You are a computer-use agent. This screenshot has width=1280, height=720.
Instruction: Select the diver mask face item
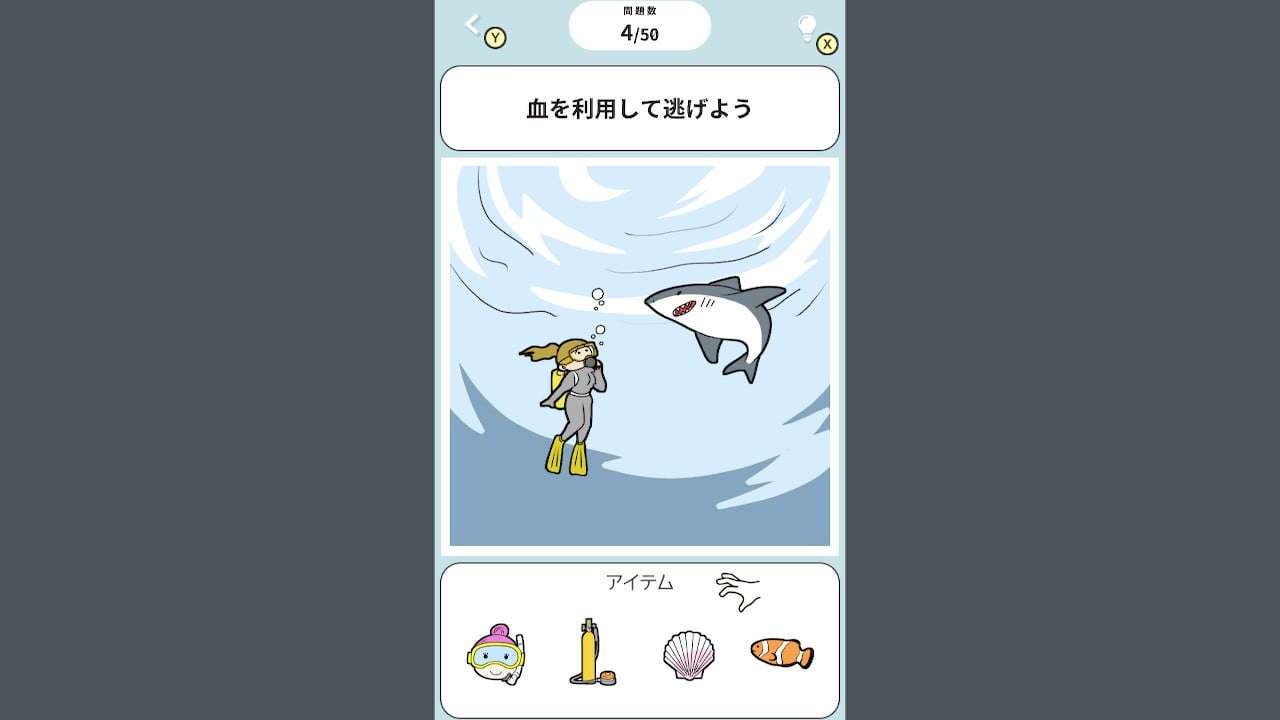(496, 654)
